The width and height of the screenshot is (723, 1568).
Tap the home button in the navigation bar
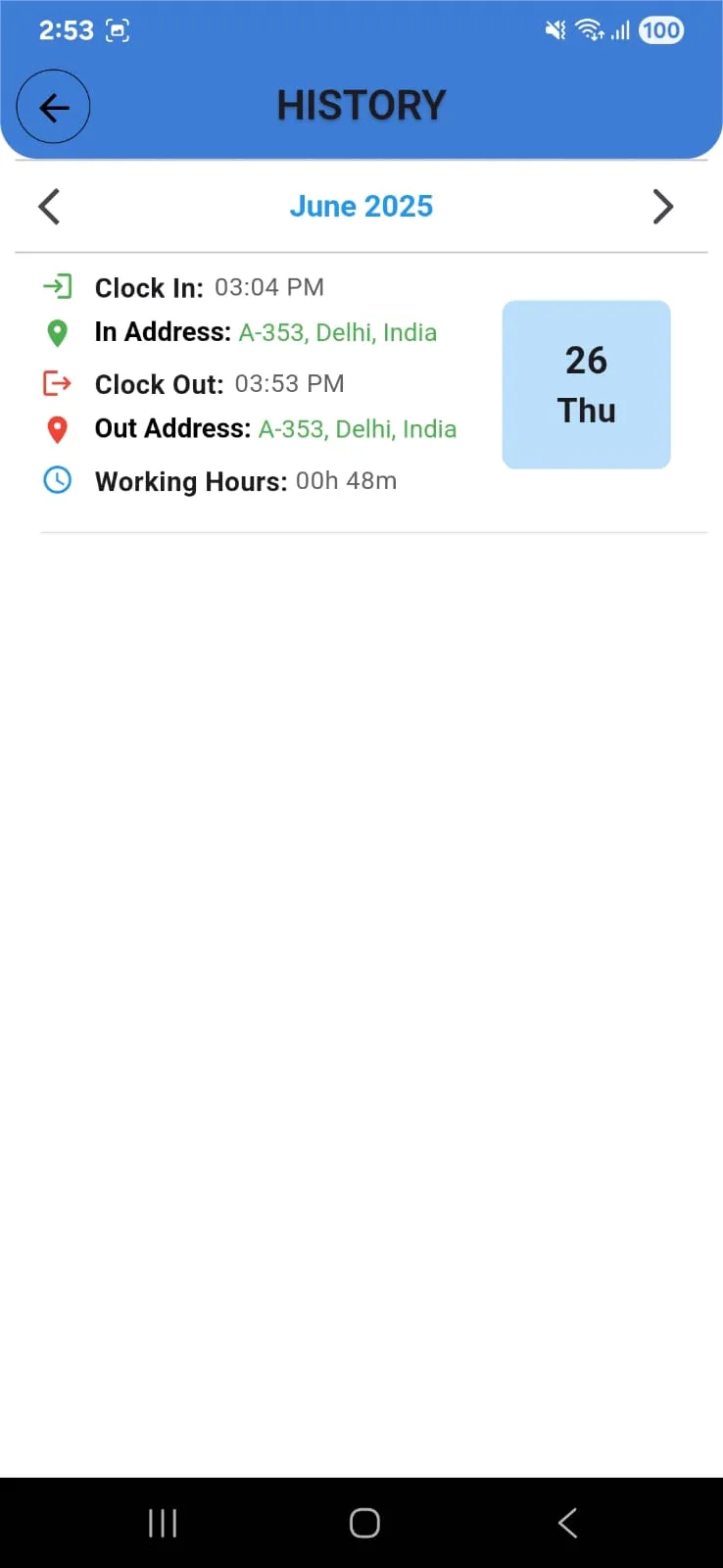click(362, 1522)
